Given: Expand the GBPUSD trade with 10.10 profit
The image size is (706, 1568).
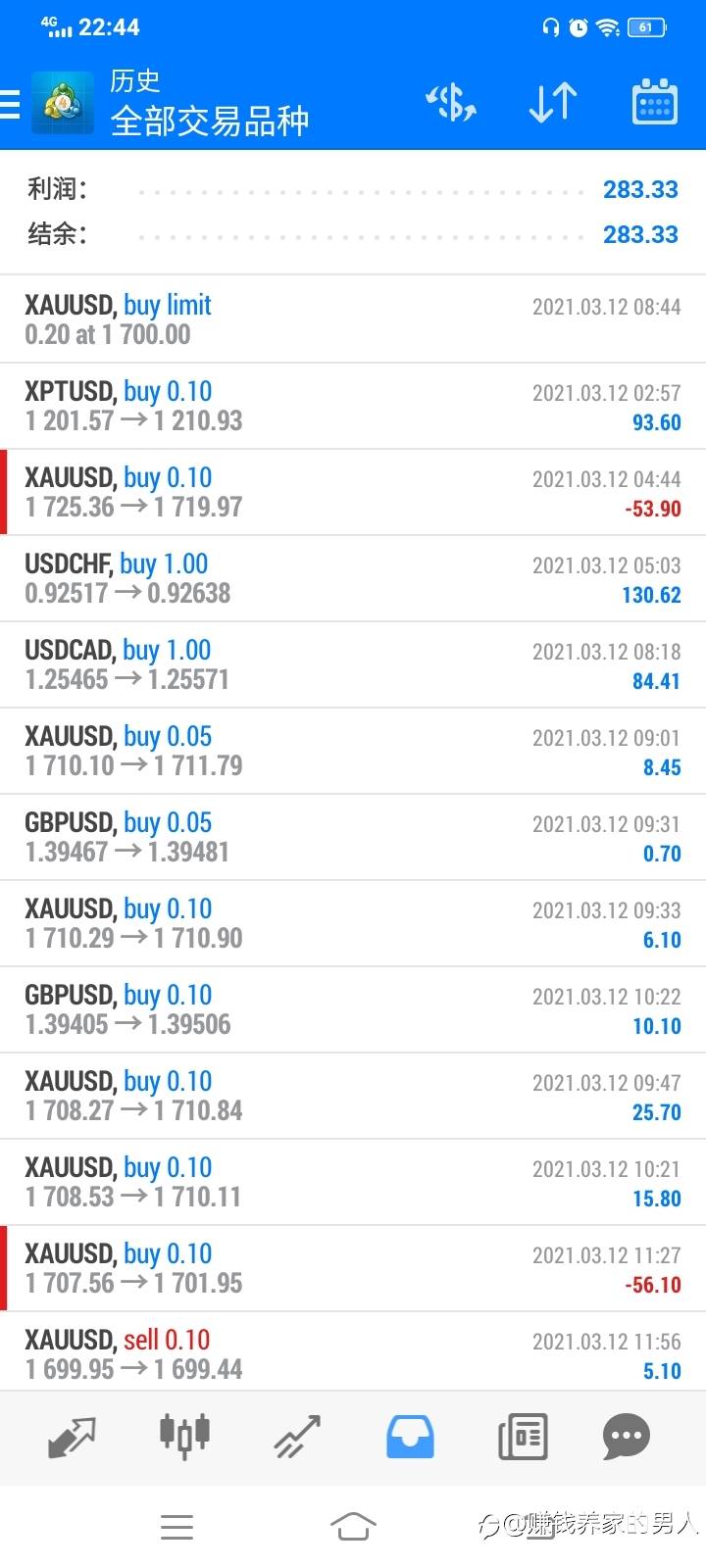Looking at the screenshot, I should tap(353, 1009).
